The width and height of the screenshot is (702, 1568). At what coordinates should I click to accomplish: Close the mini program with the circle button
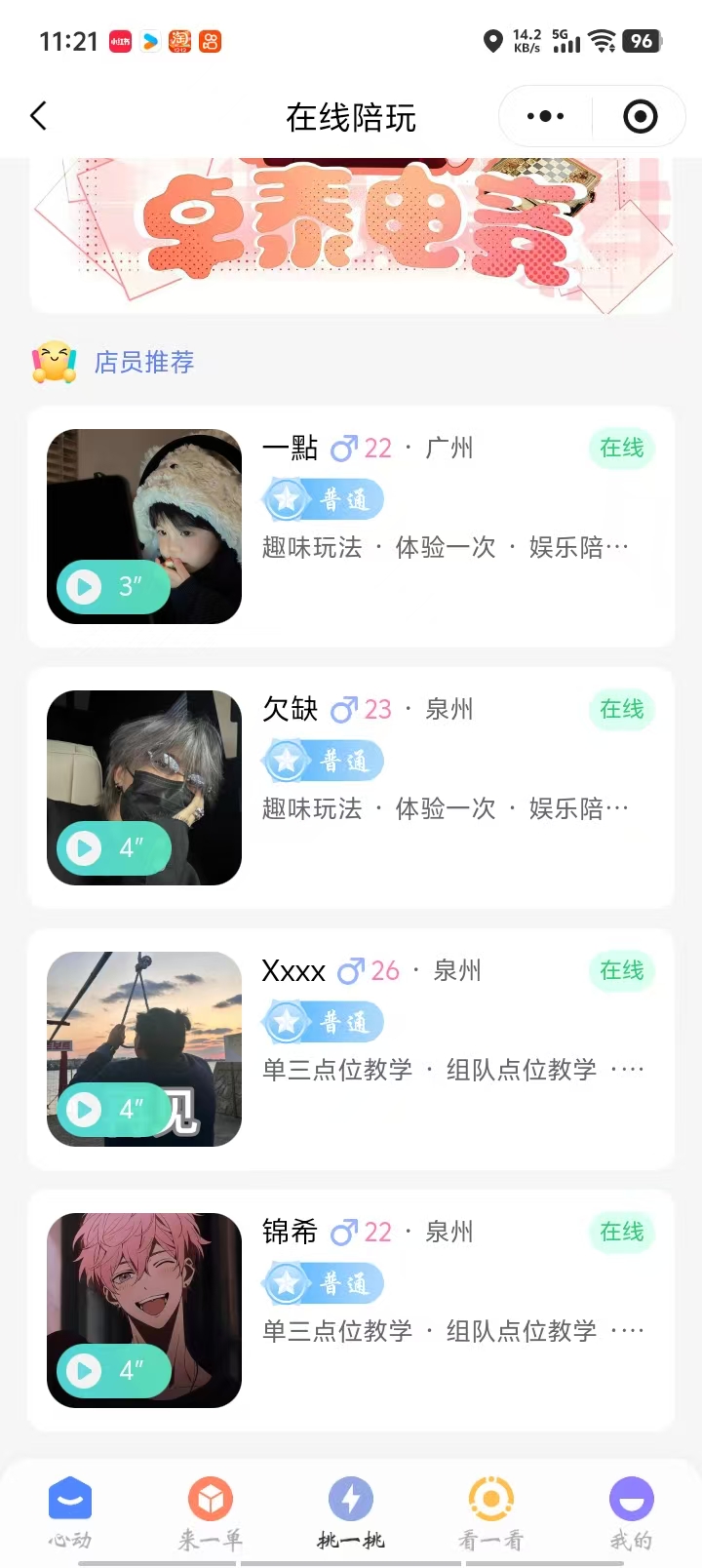coord(640,117)
